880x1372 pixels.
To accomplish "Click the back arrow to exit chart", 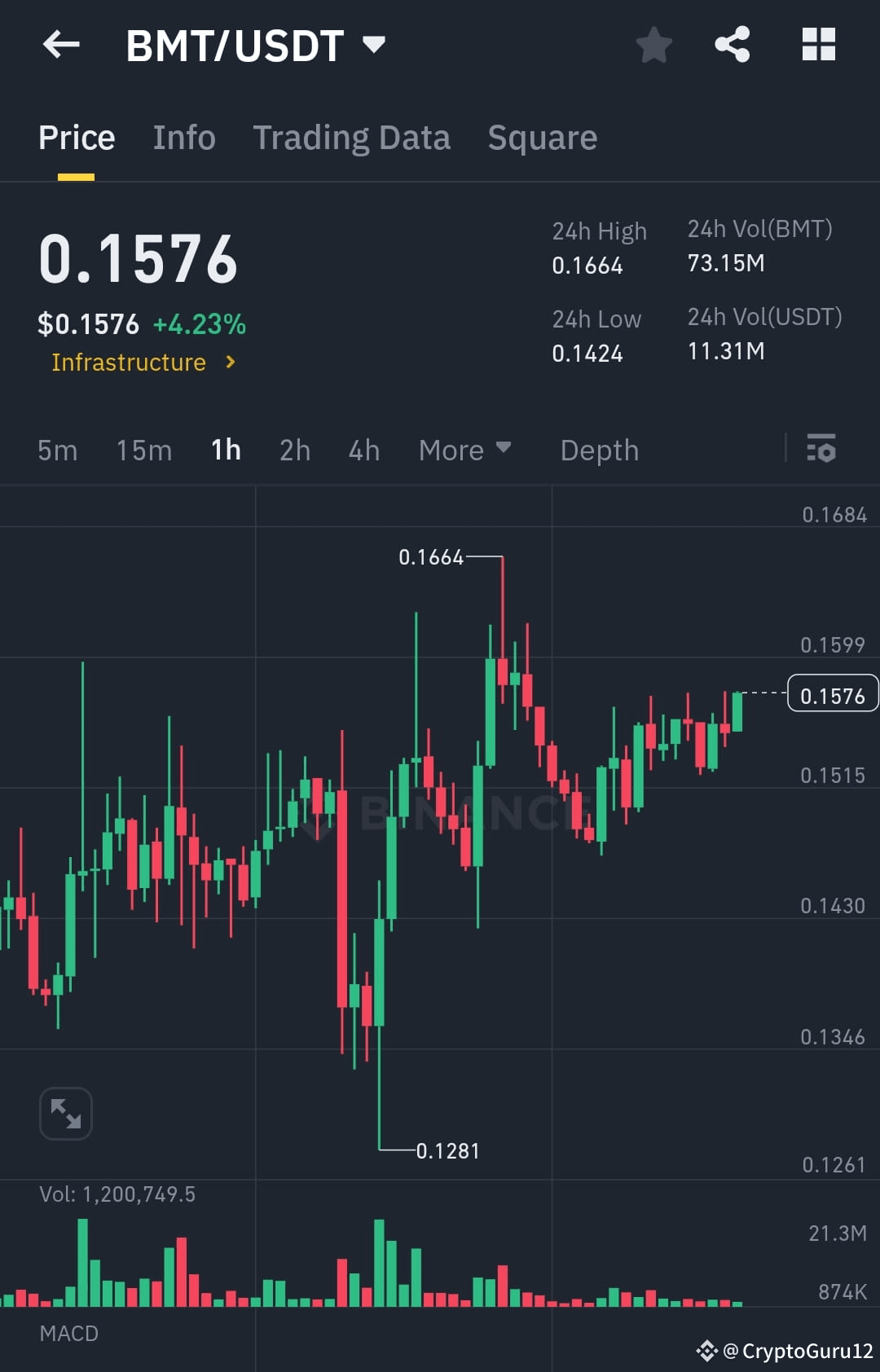I will click(61, 45).
